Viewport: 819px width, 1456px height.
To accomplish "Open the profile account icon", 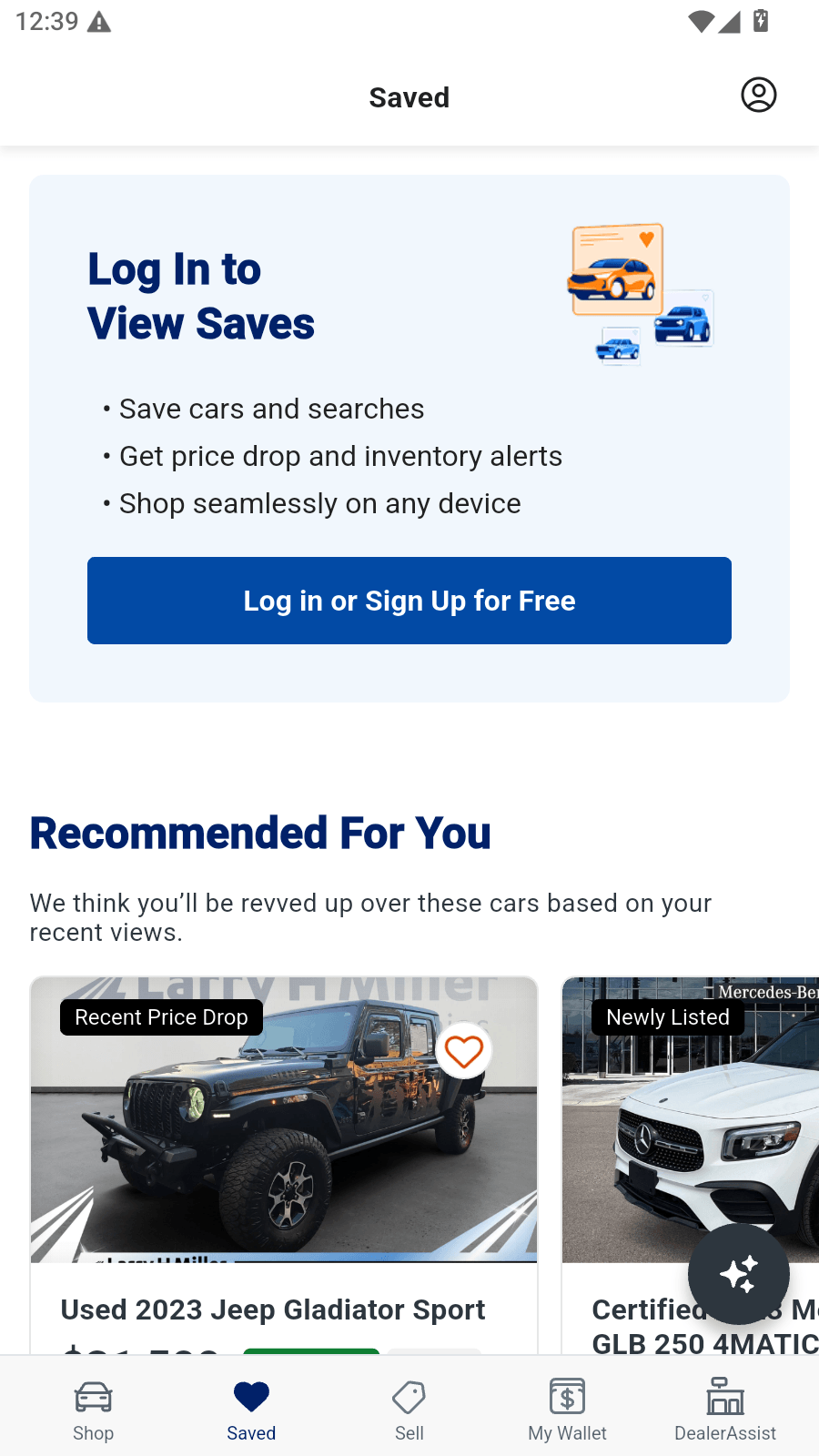I will pyautogui.click(x=758, y=95).
